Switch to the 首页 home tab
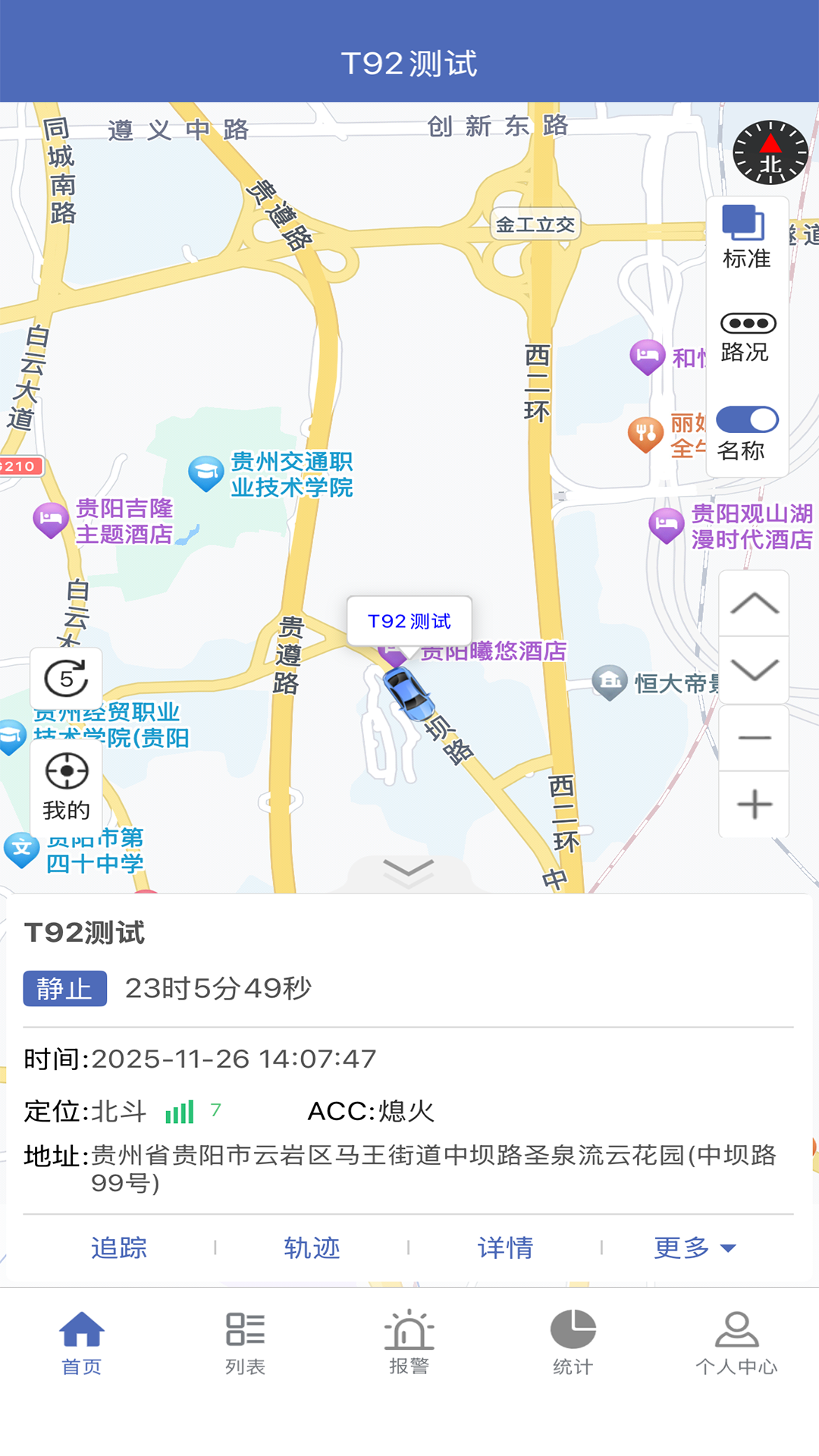Viewport: 819px width, 1456px height. 82,1338
